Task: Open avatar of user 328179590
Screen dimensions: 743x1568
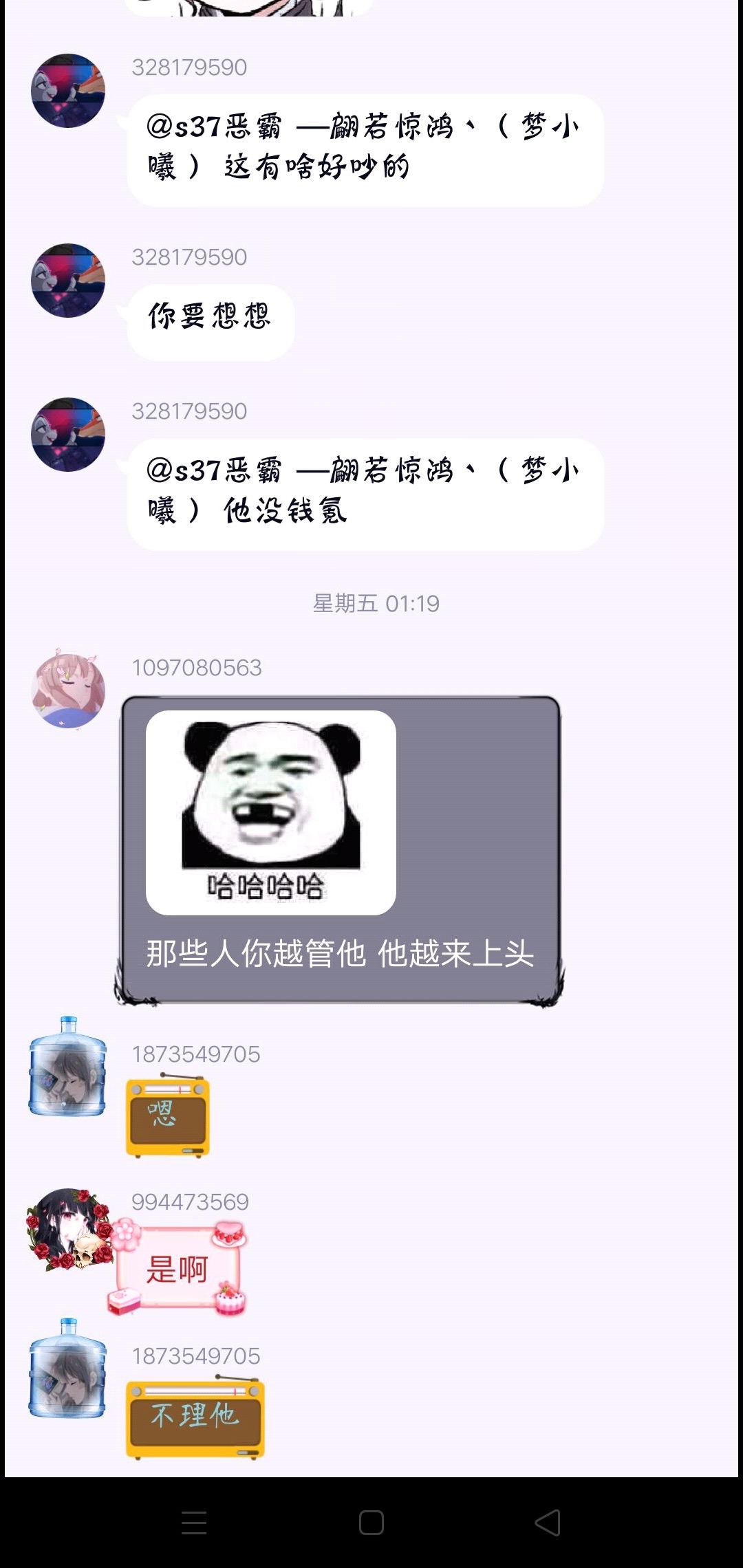Action: tap(69, 91)
